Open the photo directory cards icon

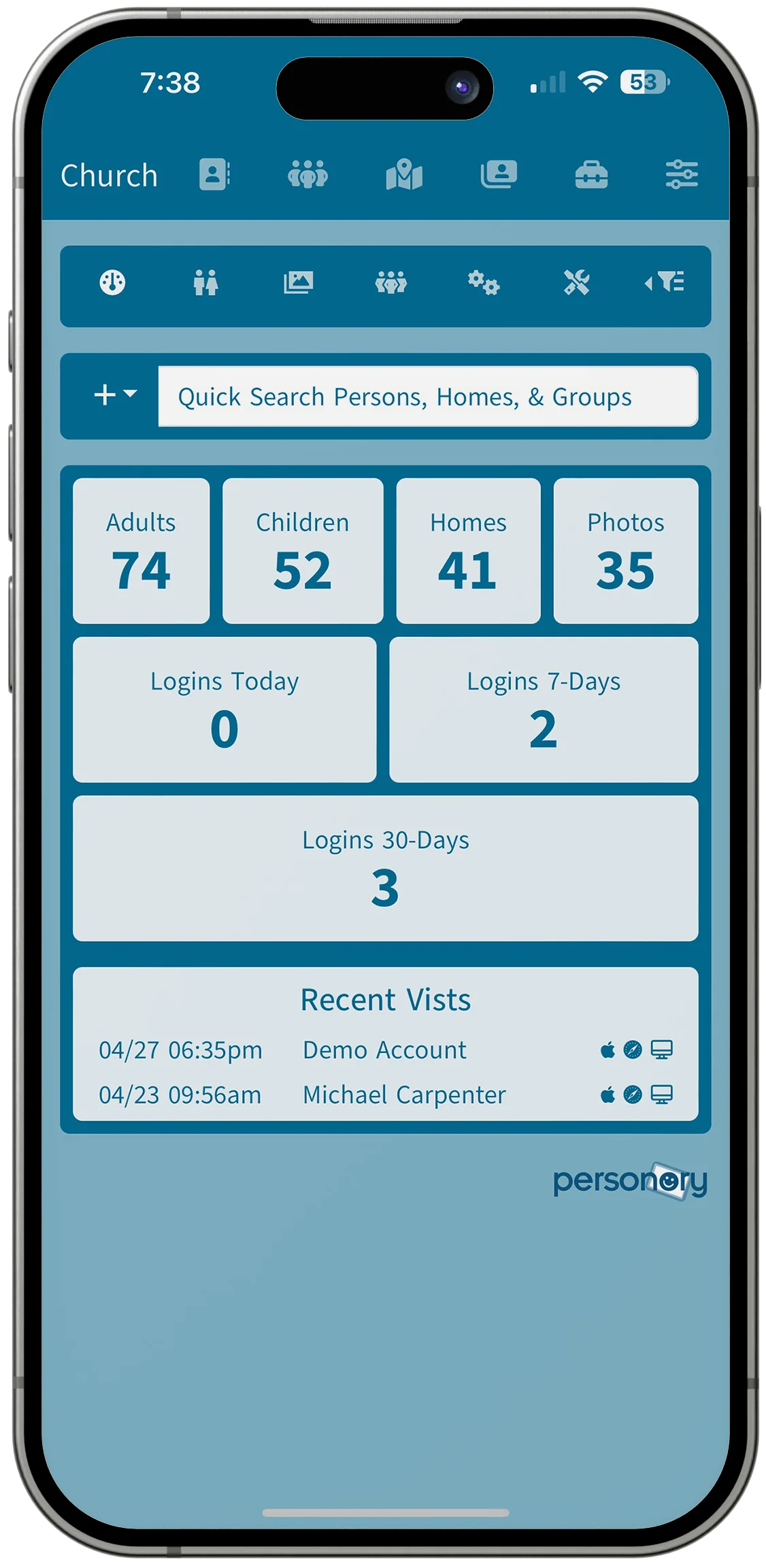click(499, 175)
